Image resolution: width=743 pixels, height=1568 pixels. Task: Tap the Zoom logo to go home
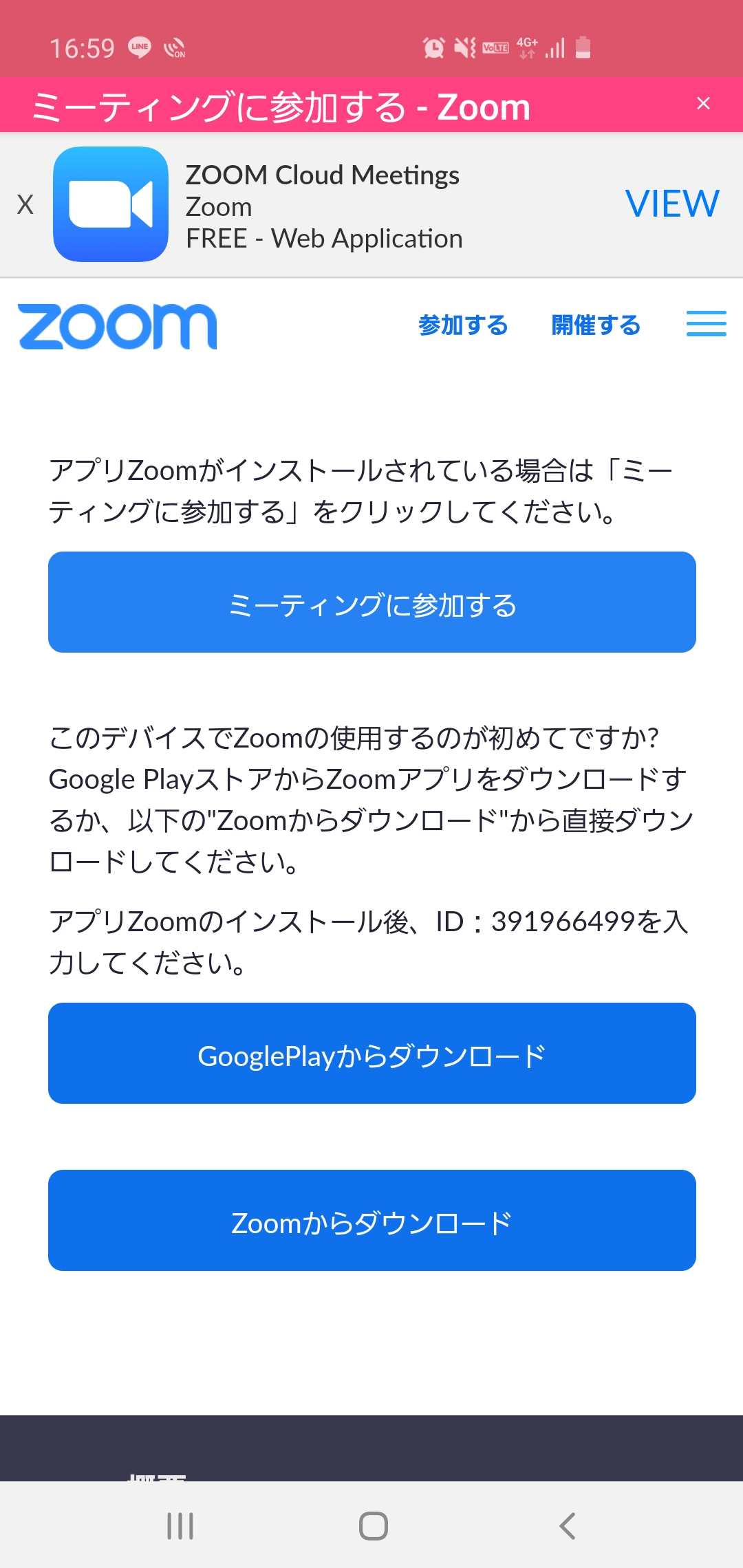(117, 327)
